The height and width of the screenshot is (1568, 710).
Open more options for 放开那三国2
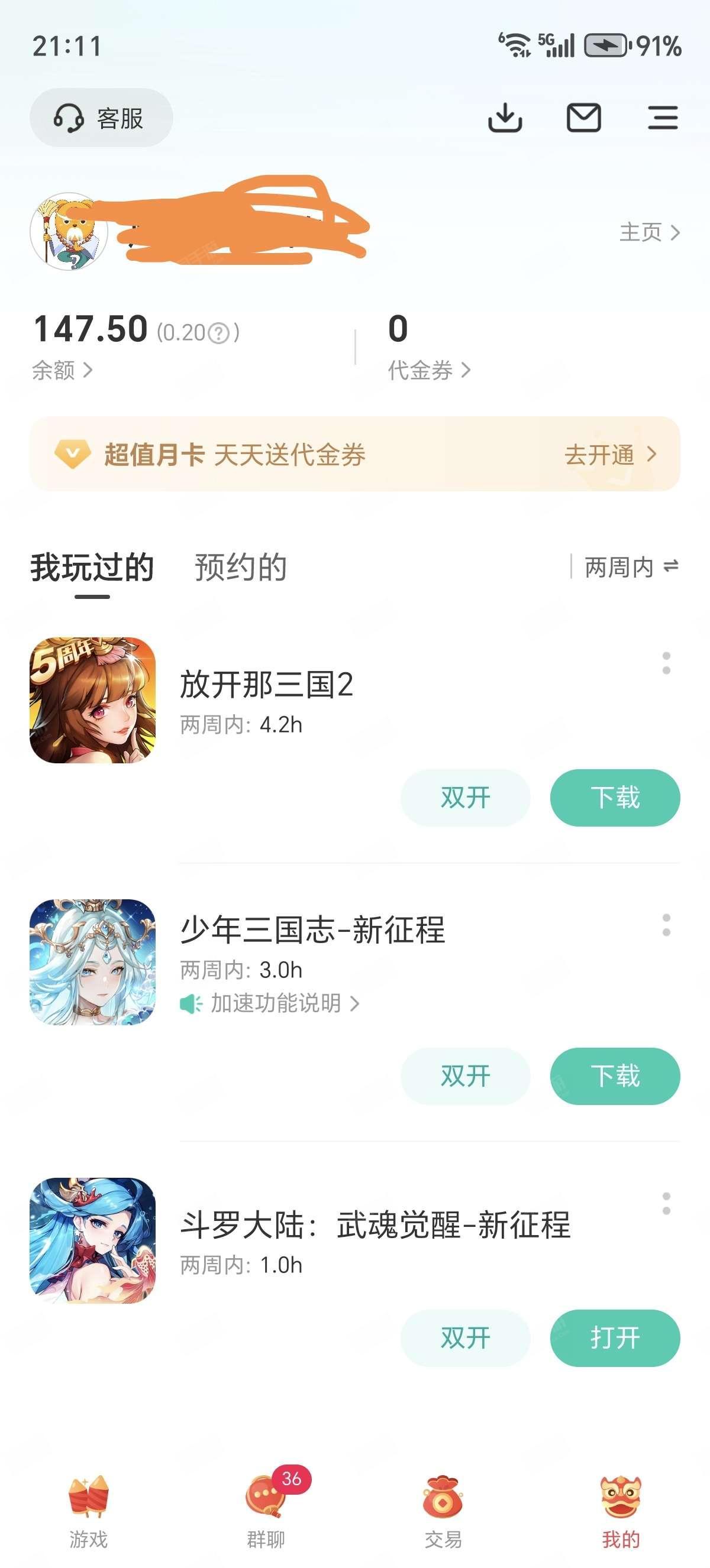coord(666,663)
